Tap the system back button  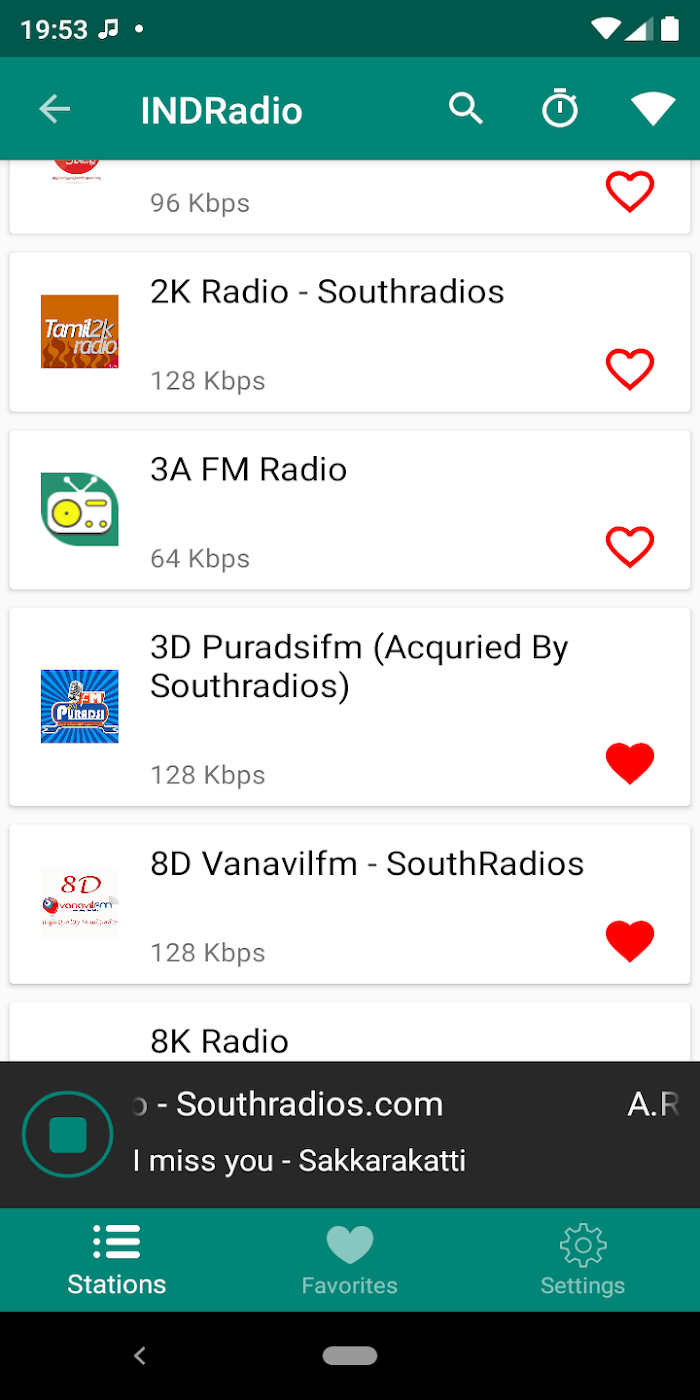click(x=140, y=1356)
